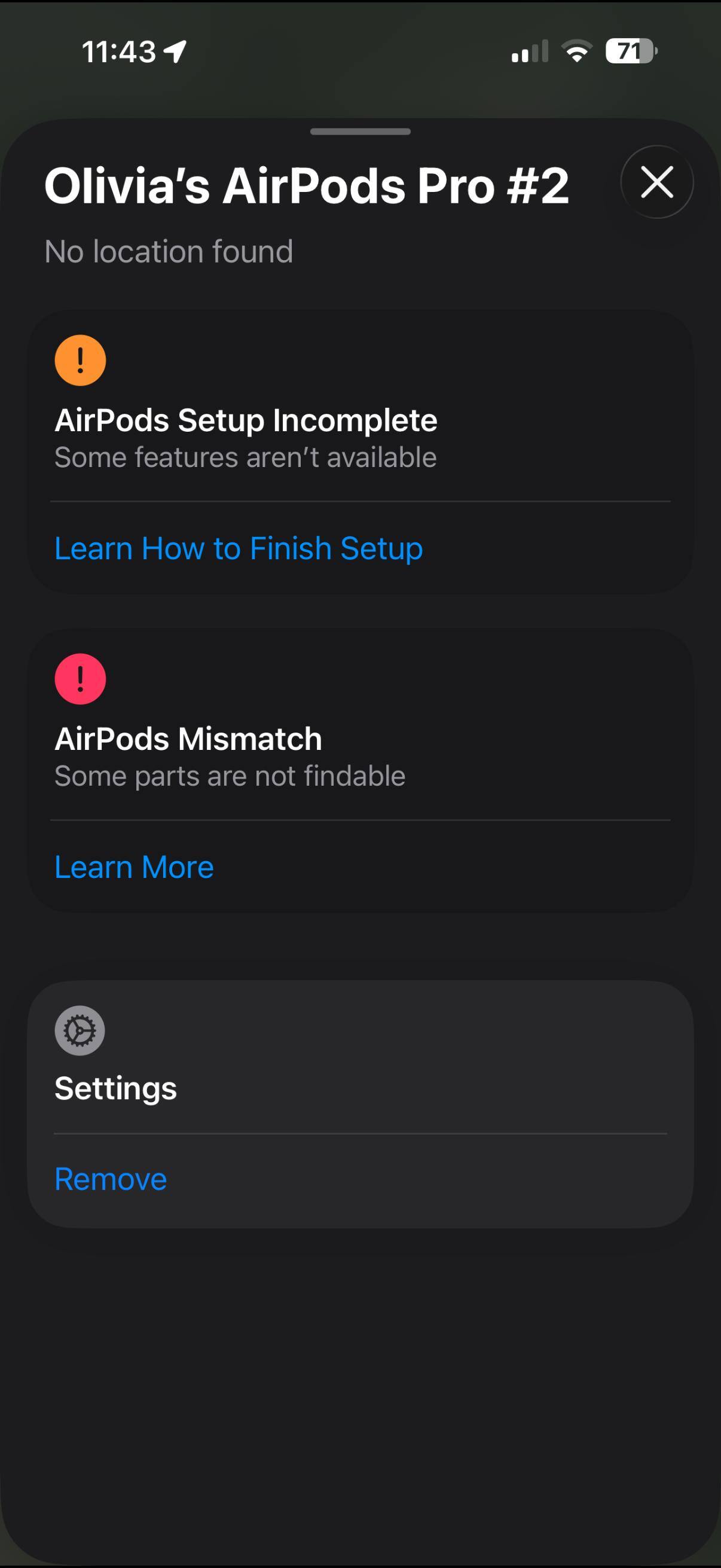Screen dimensions: 721x1568
Task: Open Learn How to Finish Setup
Action: tap(239, 548)
